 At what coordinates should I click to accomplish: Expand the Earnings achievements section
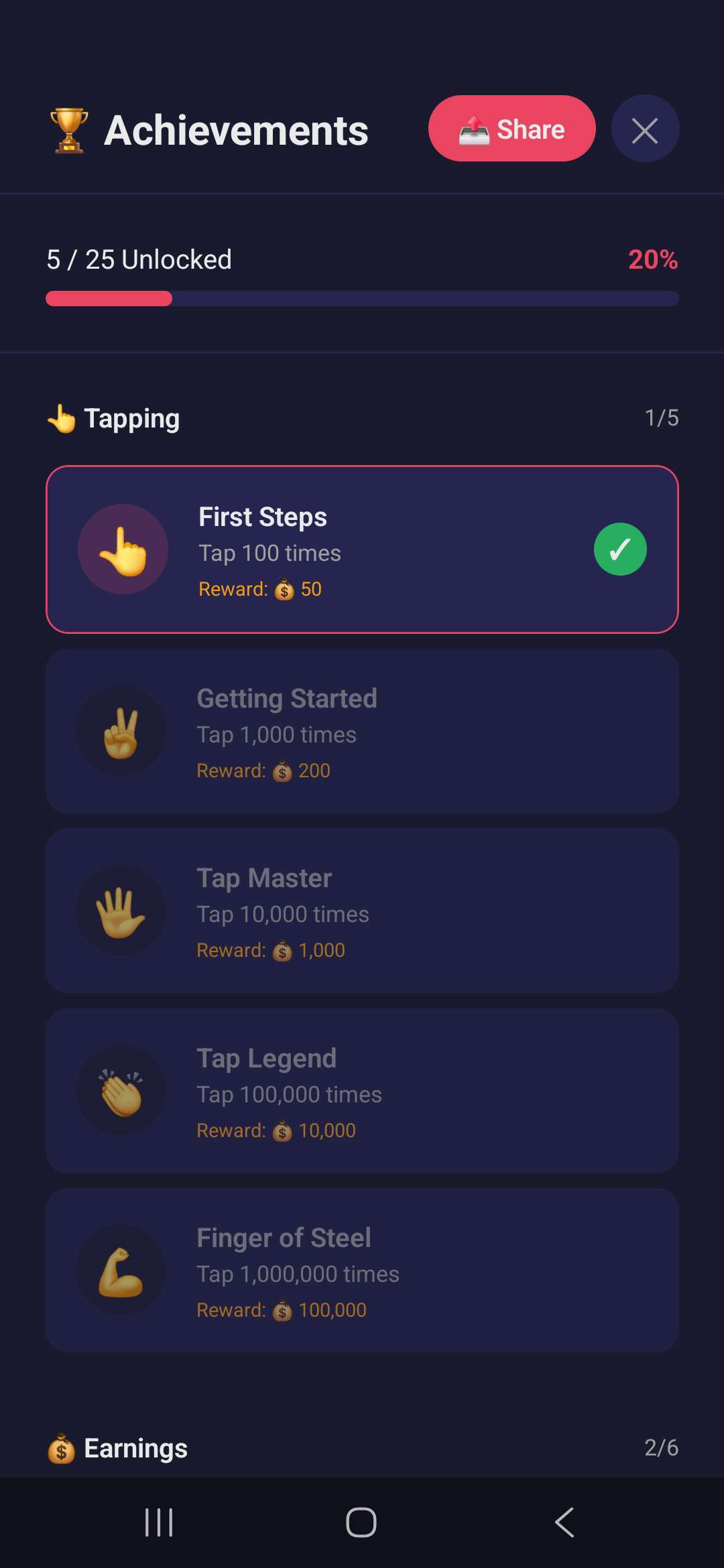(362, 1447)
